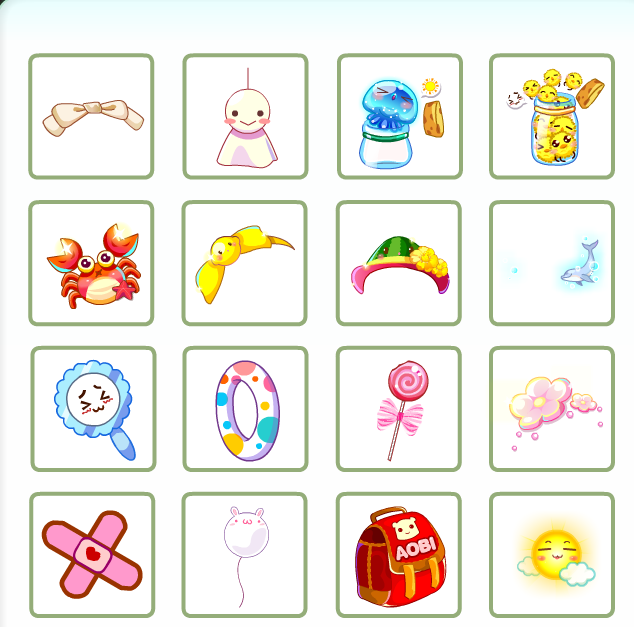Image resolution: width=634 pixels, height=627 pixels.
Task: Pick the watermelon flower headband
Action: coord(399,264)
